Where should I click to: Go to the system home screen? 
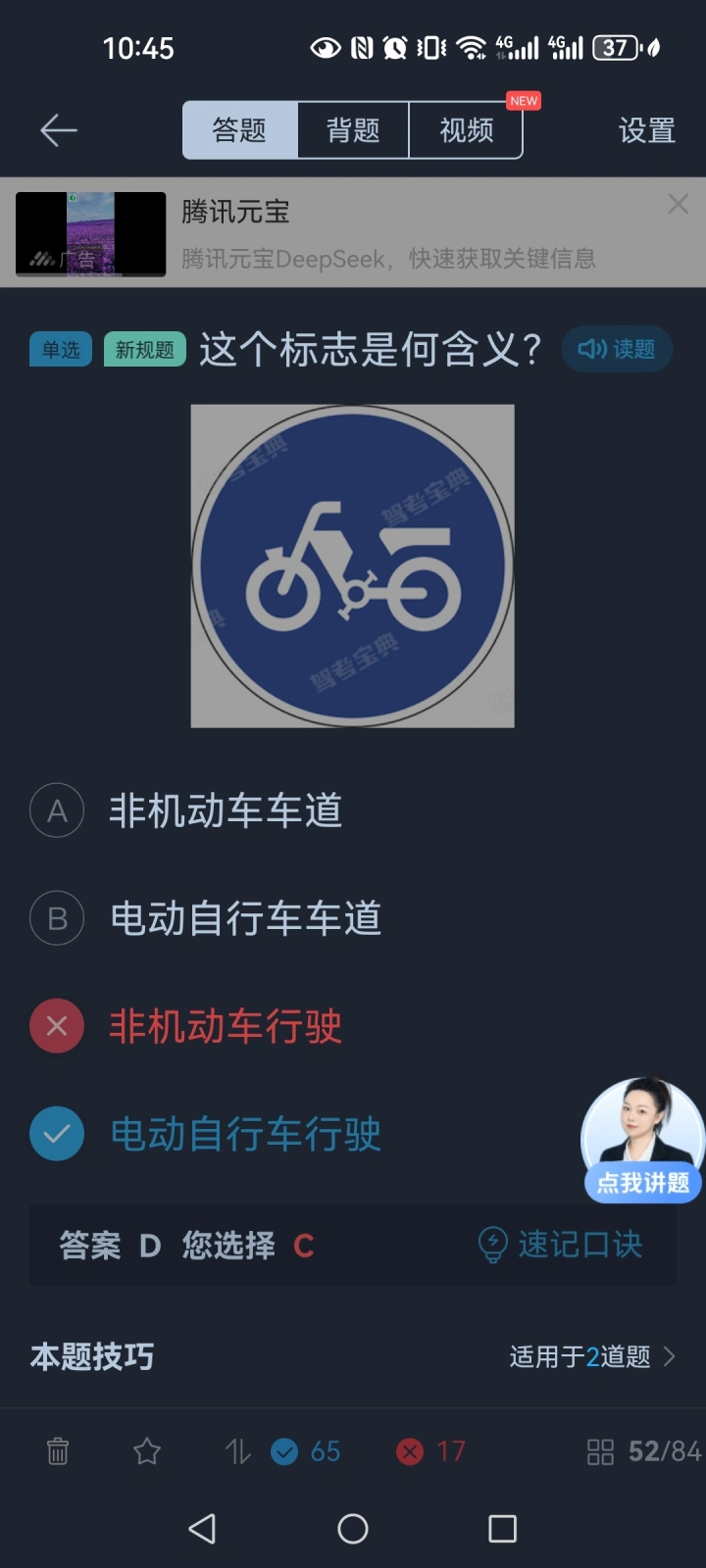[x=353, y=1529]
